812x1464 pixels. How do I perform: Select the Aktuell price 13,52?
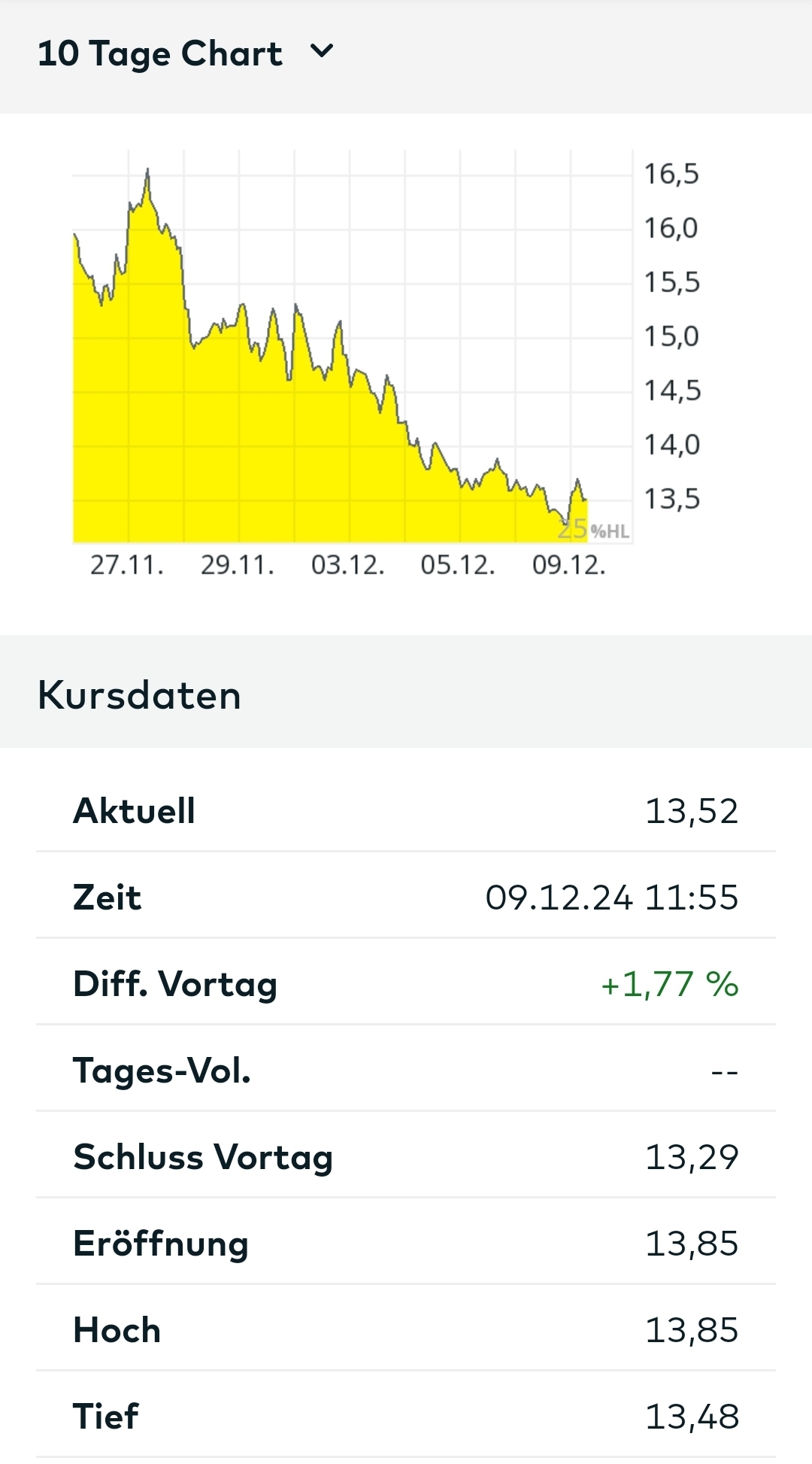pyautogui.click(x=692, y=811)
